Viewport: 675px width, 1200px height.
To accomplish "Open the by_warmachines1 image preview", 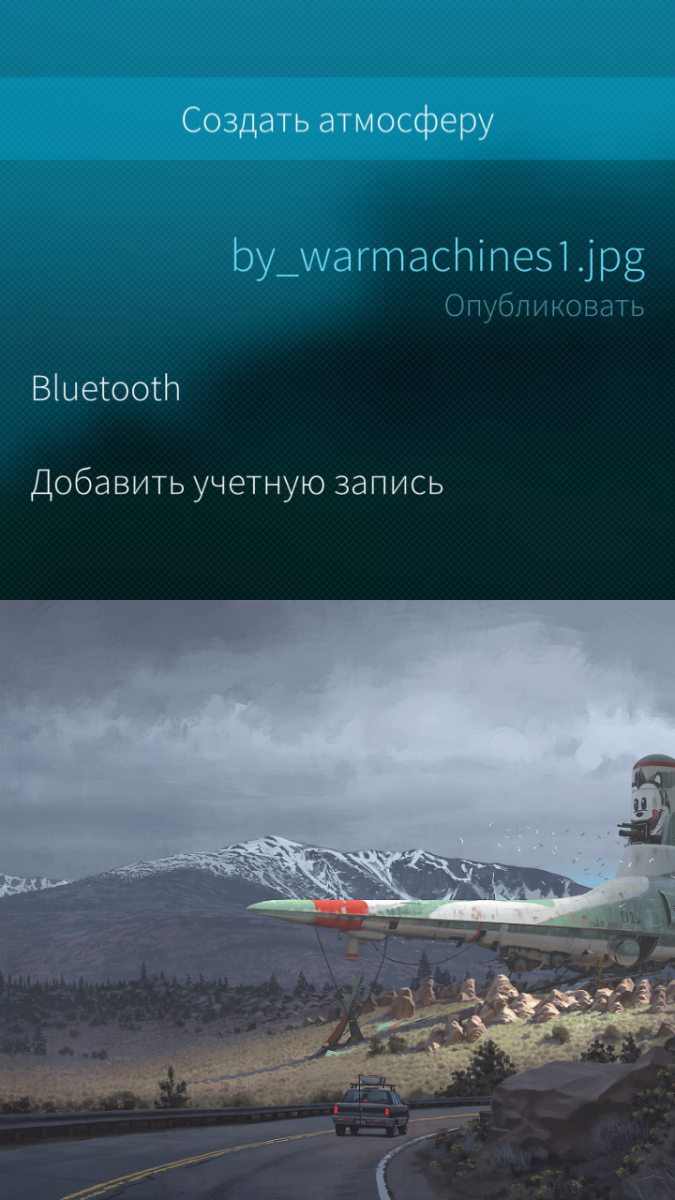I will click(337, 900).
